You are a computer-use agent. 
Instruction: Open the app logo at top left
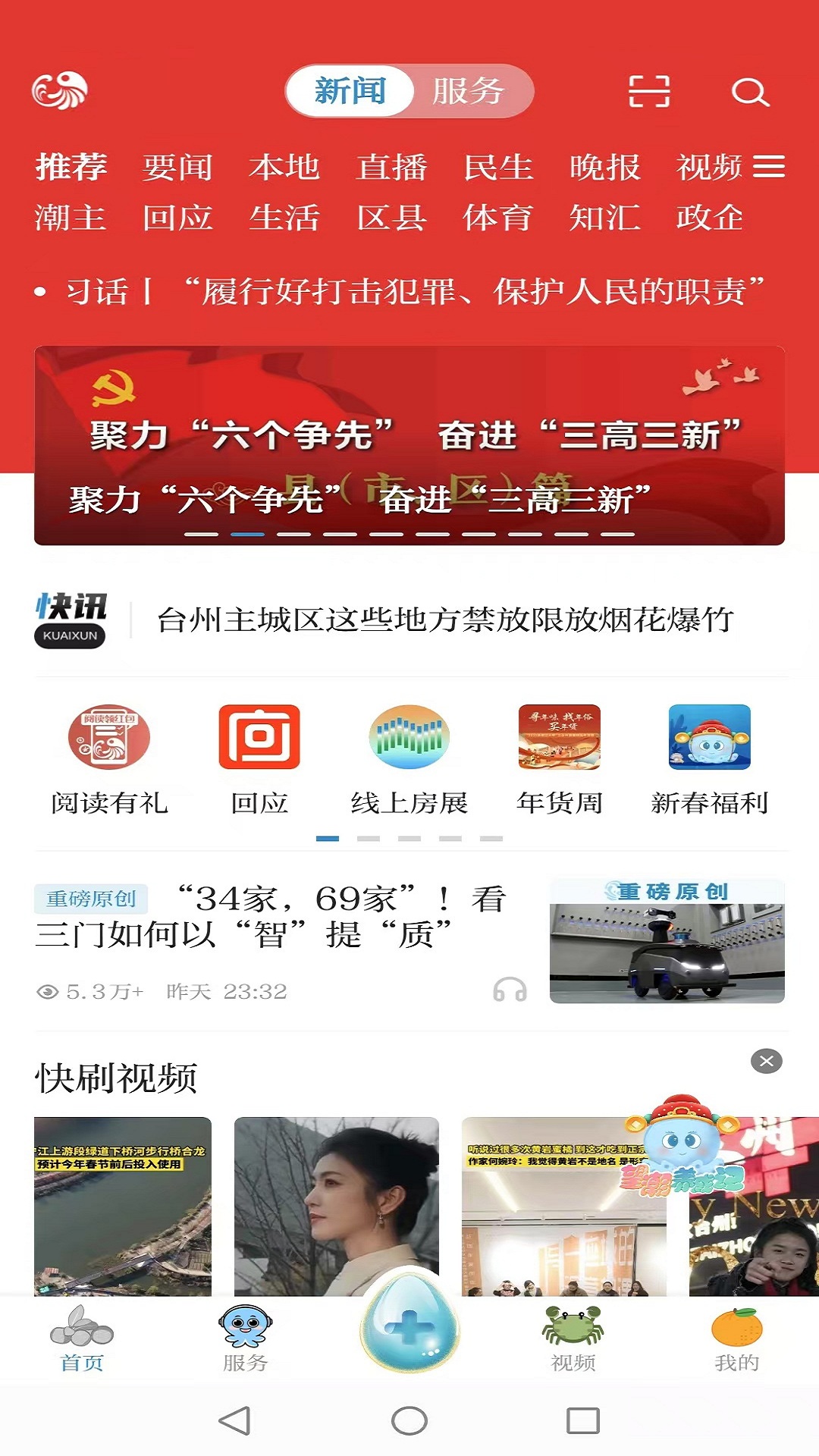point(61,91)
